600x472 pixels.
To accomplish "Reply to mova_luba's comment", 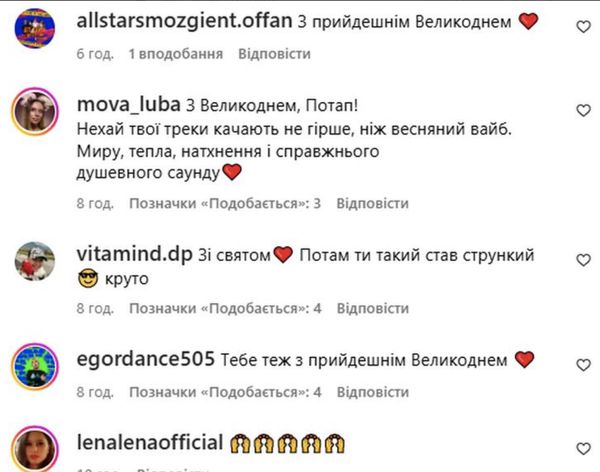I will pyautogui.click(x=372, y=203).
